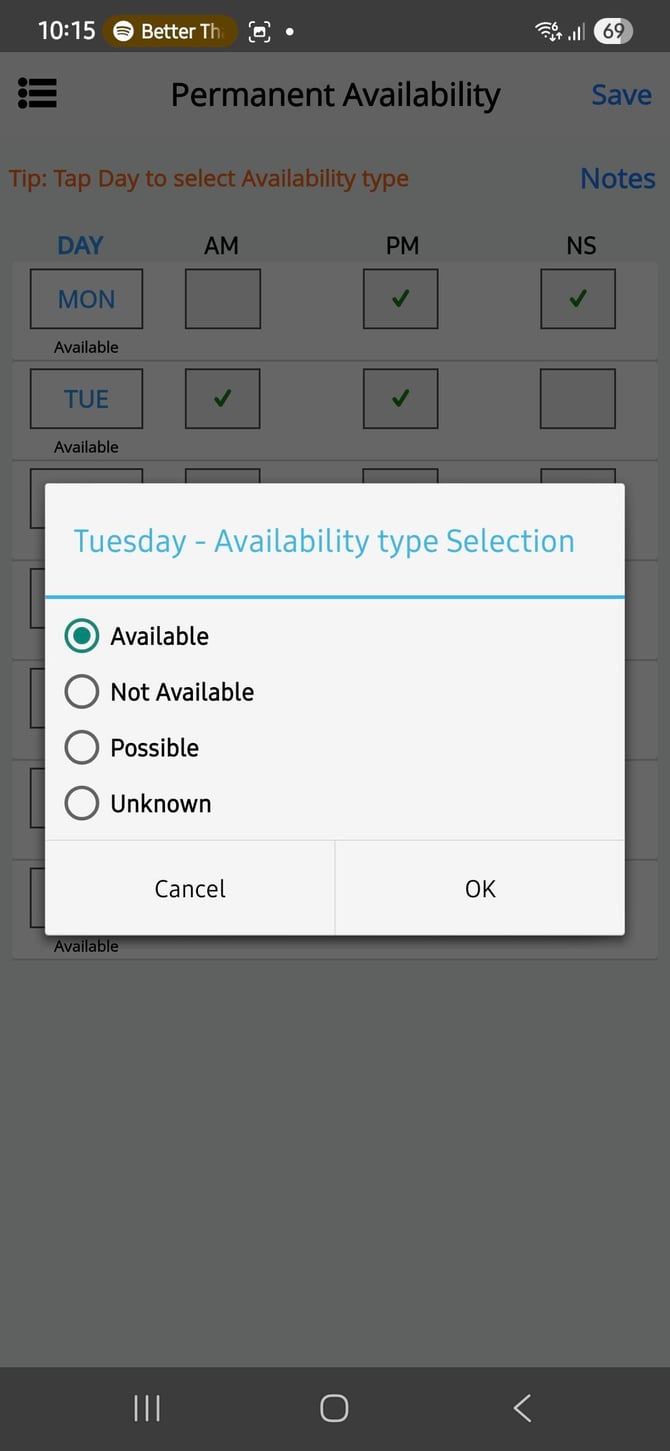Confirm selection with OK
Screen dimensions: 670x1451
click(x=480, y=888)
